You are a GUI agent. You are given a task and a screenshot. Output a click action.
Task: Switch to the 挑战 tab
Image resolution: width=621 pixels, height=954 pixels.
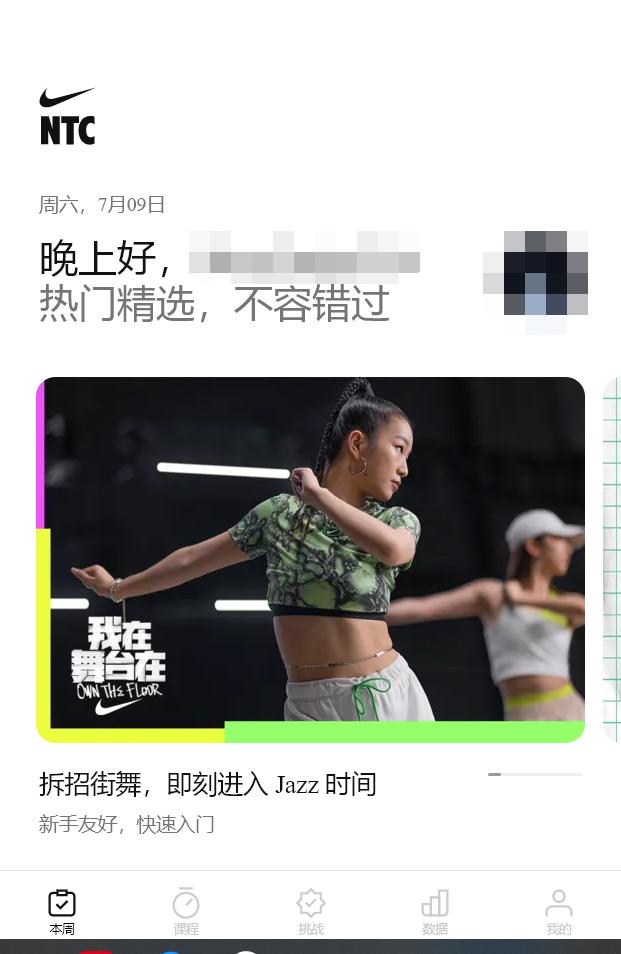(311, 911)
